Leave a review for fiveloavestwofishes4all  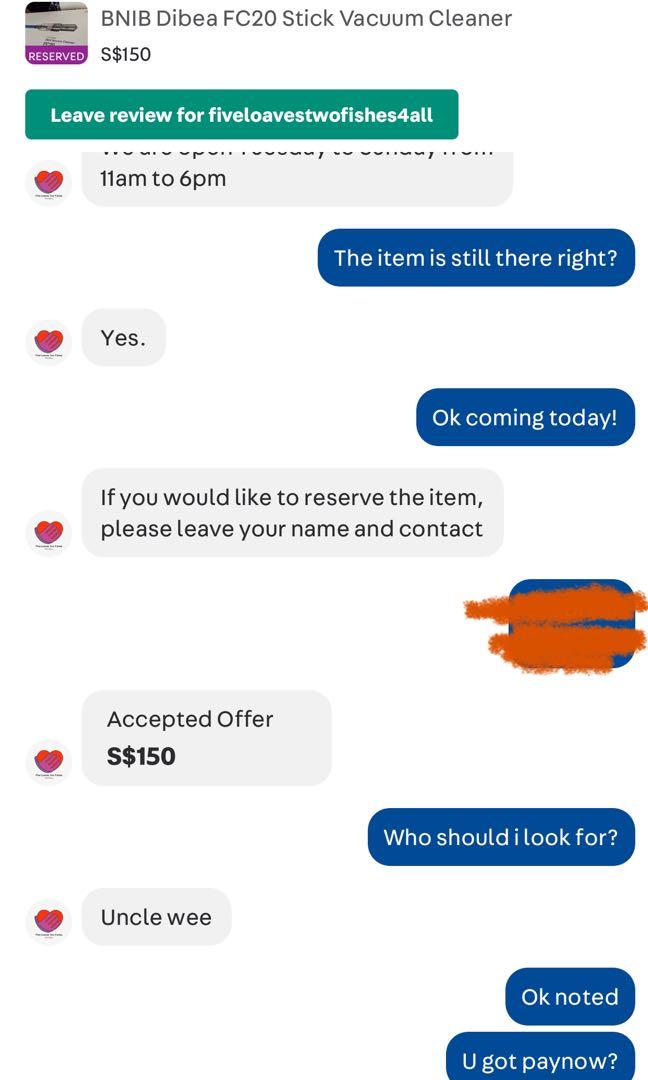tap(242, 114)
